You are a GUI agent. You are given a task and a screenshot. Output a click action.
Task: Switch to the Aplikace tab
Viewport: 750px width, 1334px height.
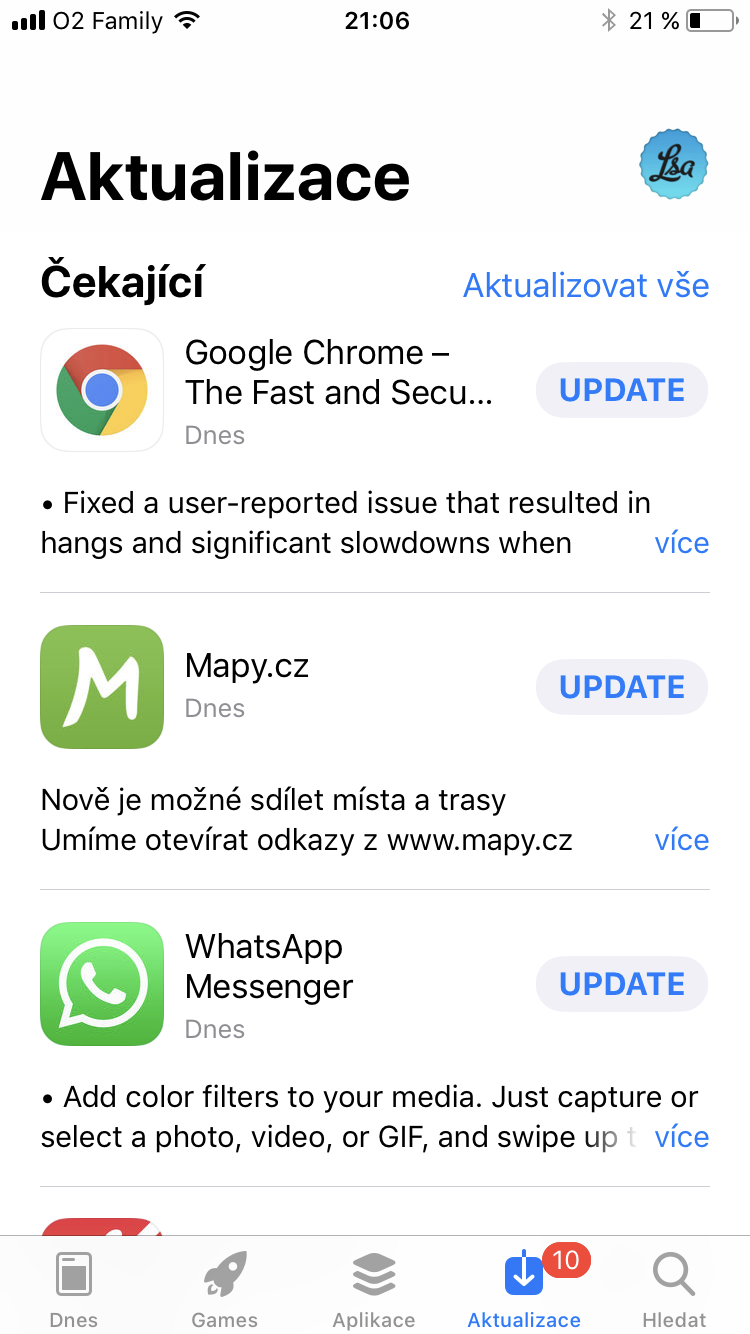(374, 1288)
